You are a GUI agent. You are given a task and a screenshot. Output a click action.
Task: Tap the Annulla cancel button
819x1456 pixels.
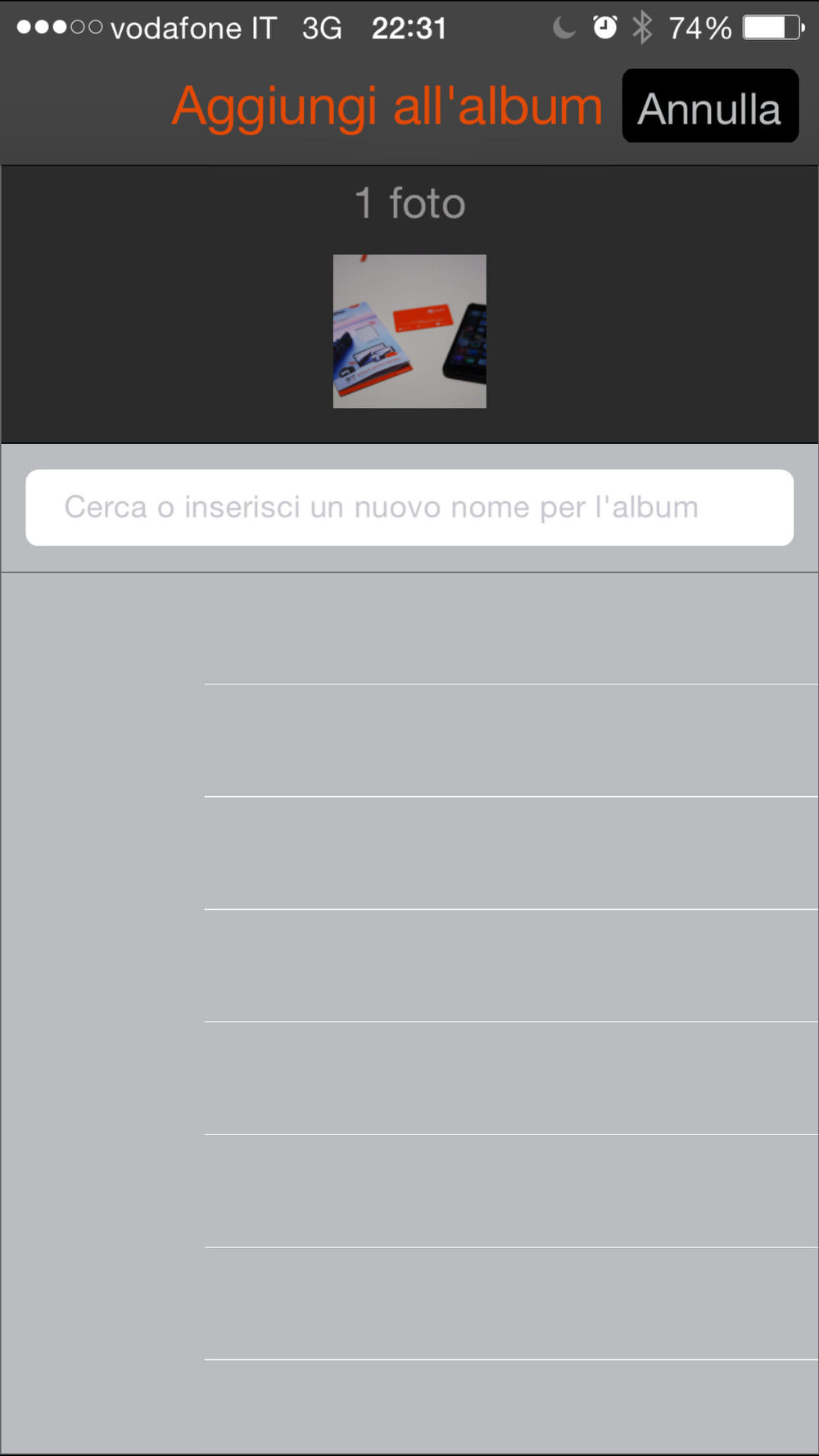tap(709, 106)
